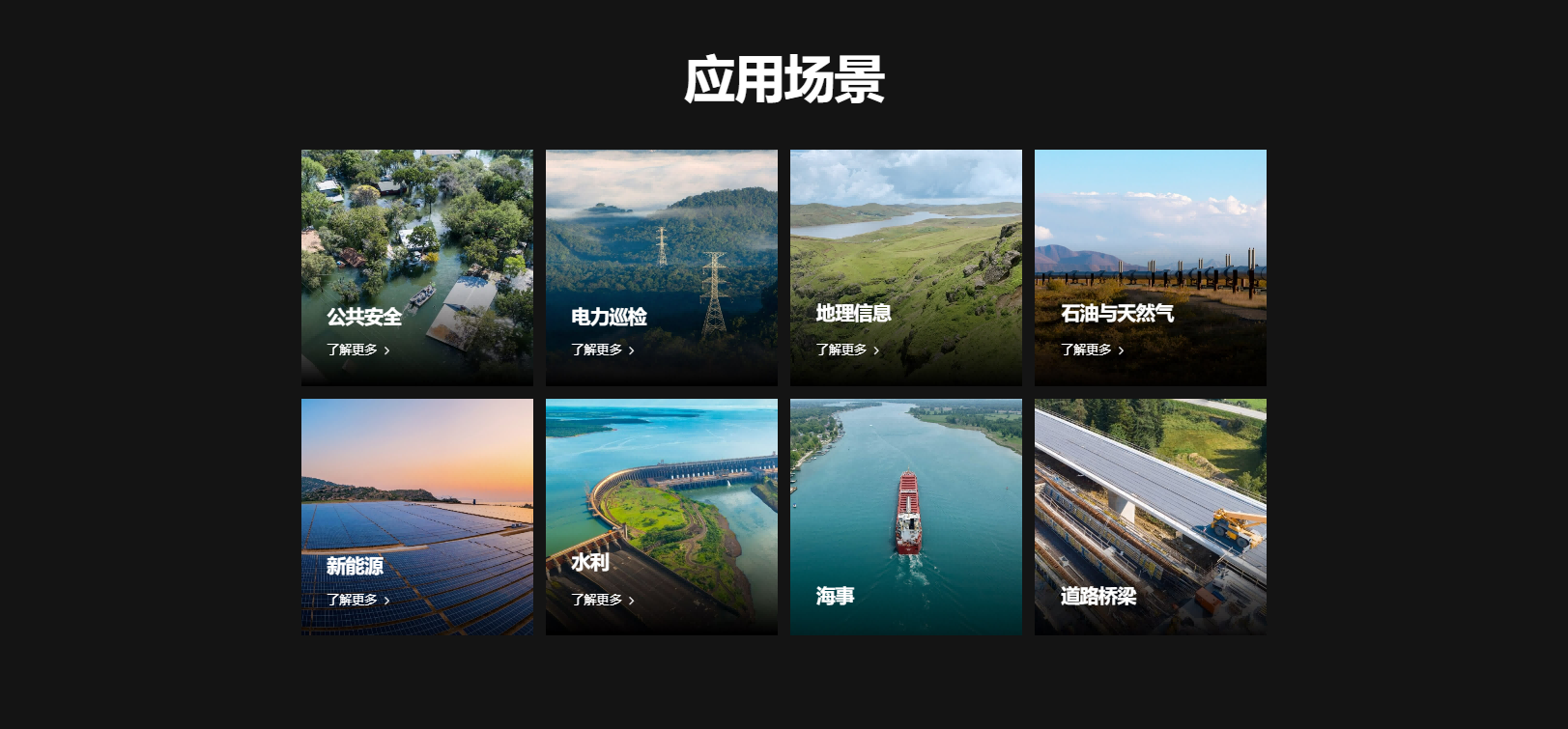
Task: Open the 海事 scenario card
Action: click(x=905, y=517)
